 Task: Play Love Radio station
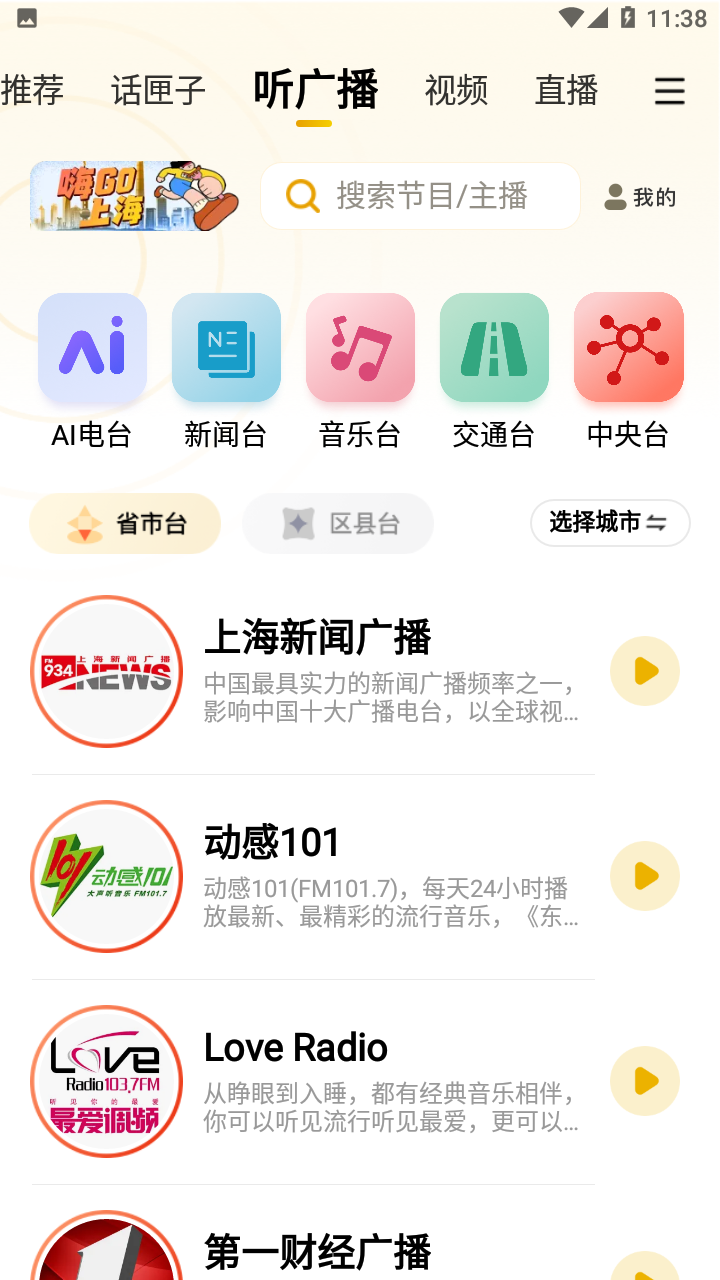click(x=645, y=1081)
